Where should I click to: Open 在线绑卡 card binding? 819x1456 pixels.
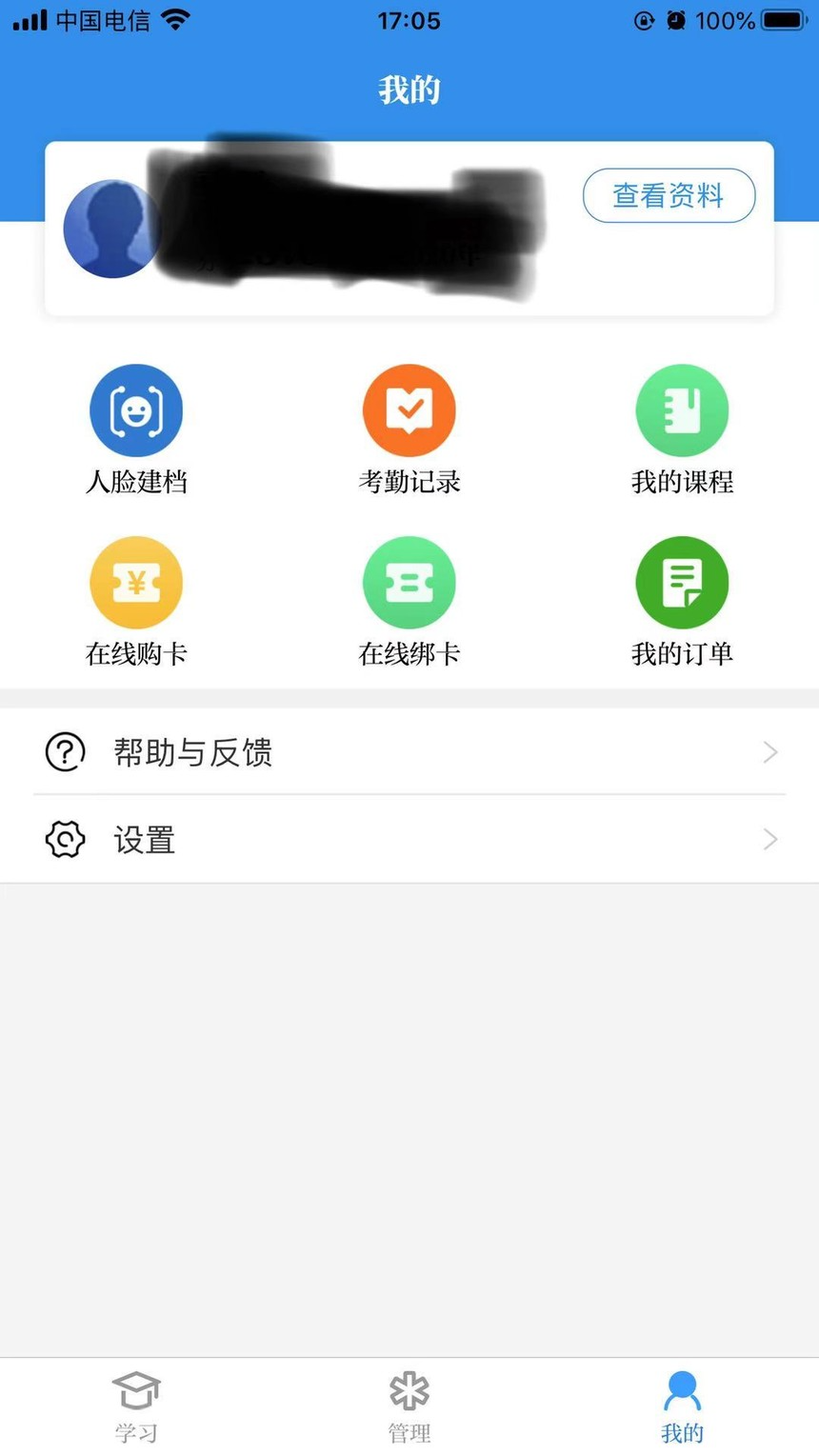tap(409, 602)
